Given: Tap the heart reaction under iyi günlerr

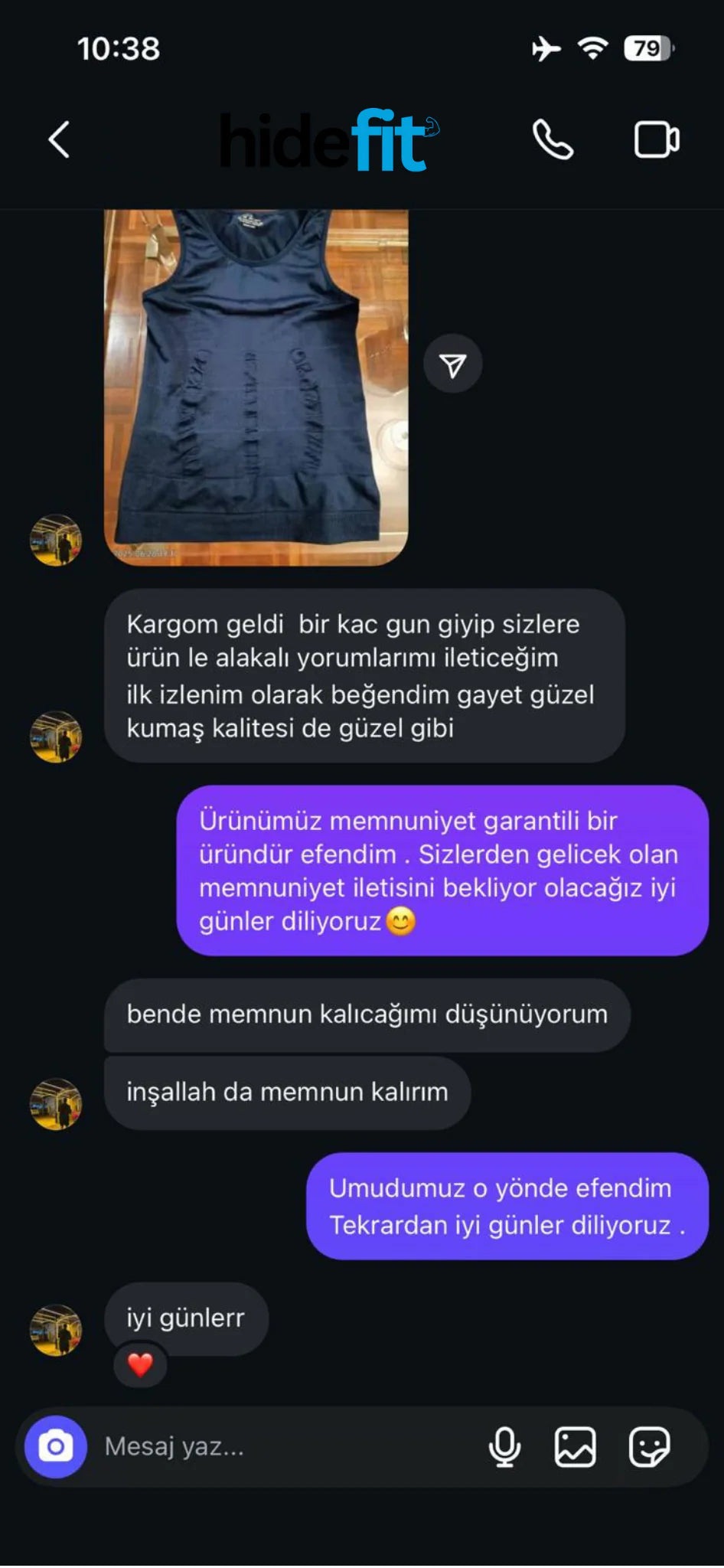Looking at the screenshot, I should [140, 1364].
